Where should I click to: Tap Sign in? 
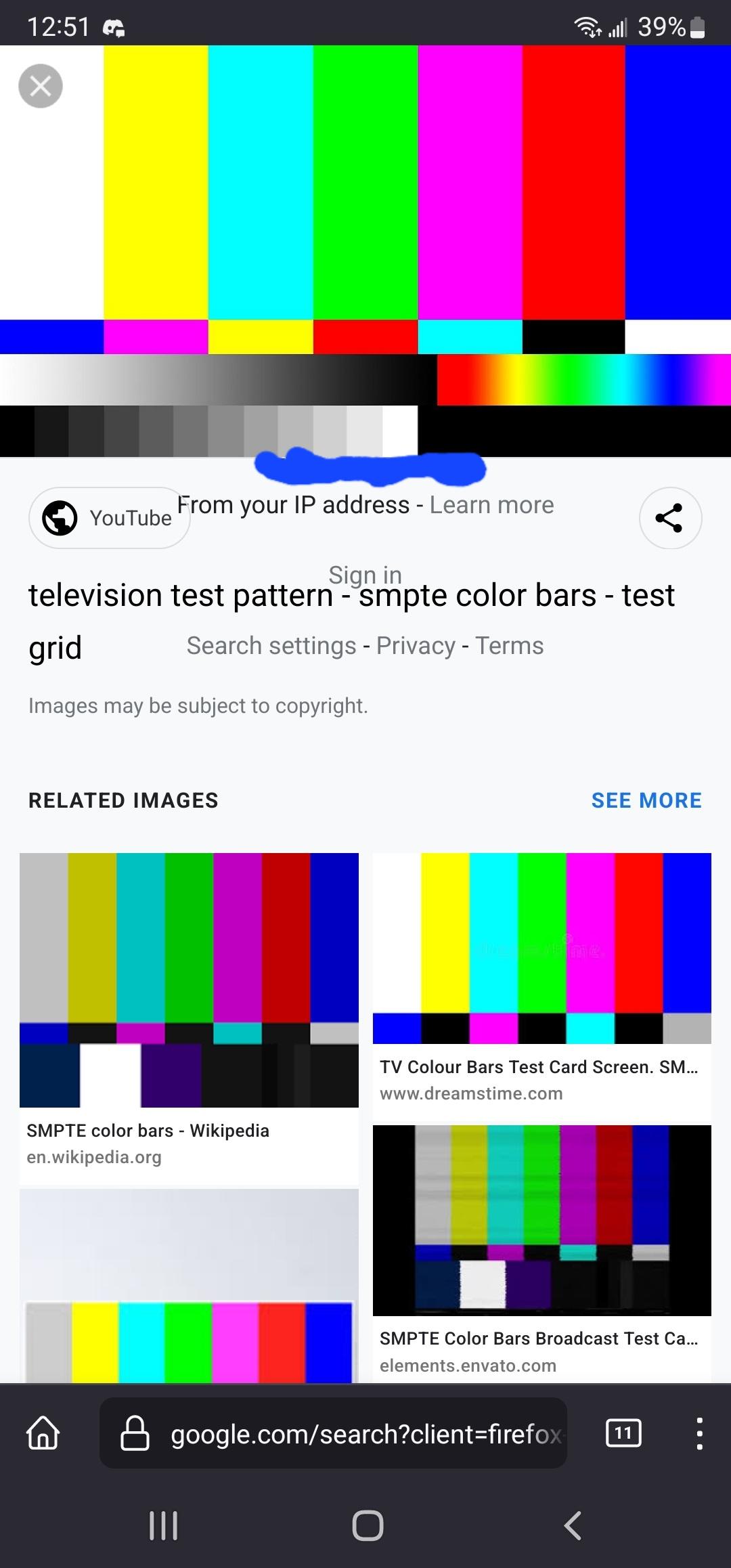[x=365, y=575]
